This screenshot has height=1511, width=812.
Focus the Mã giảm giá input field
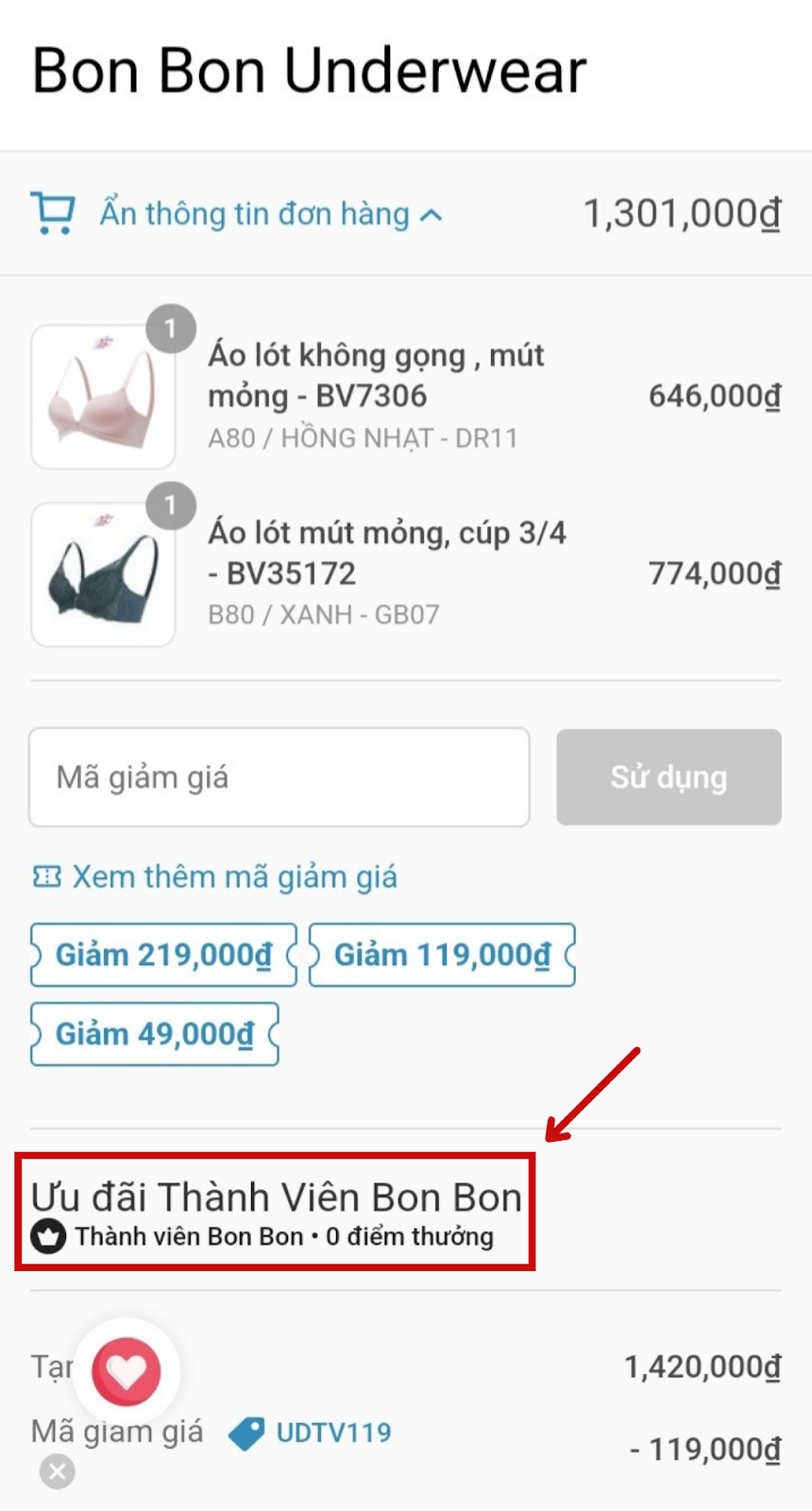point(279,777)
